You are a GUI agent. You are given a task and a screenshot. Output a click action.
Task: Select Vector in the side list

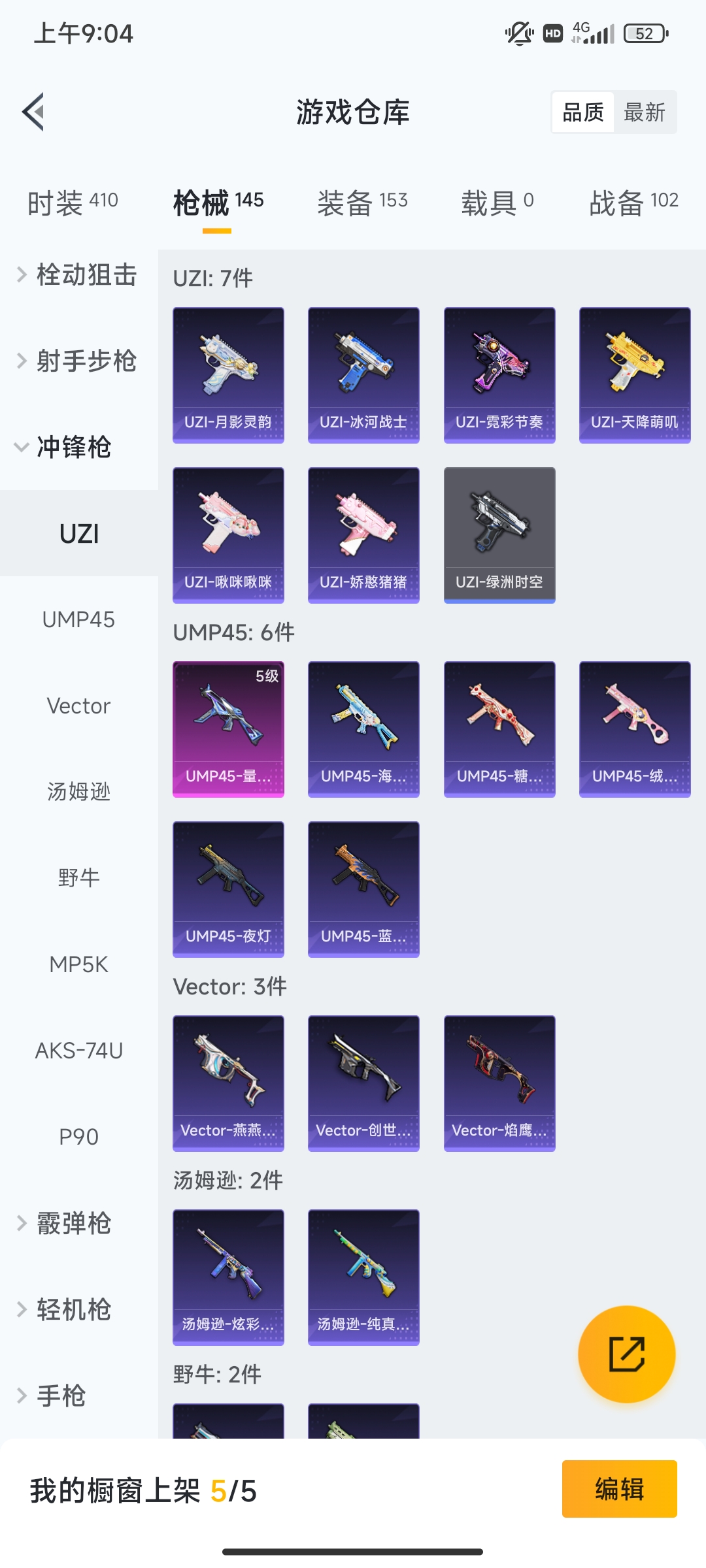78,706
